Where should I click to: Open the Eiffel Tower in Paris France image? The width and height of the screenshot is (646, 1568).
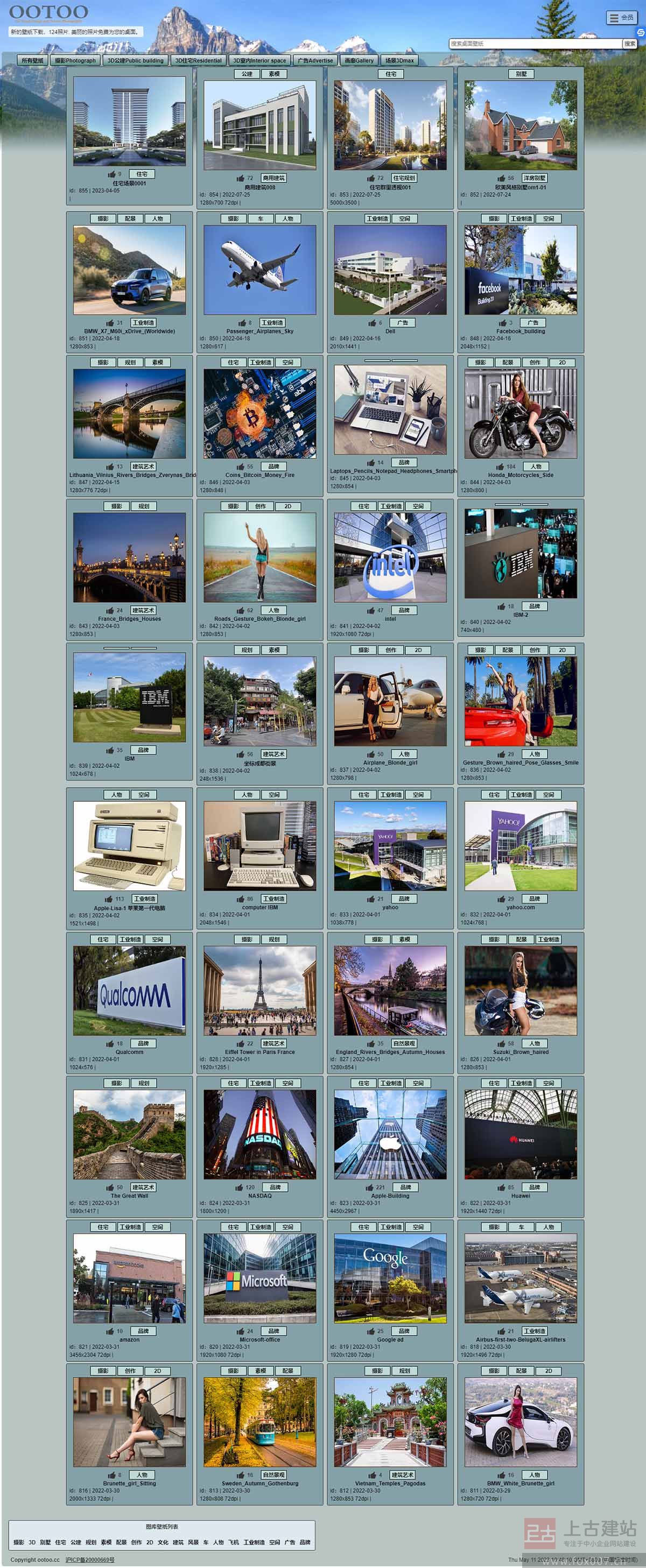coord(259,990)
